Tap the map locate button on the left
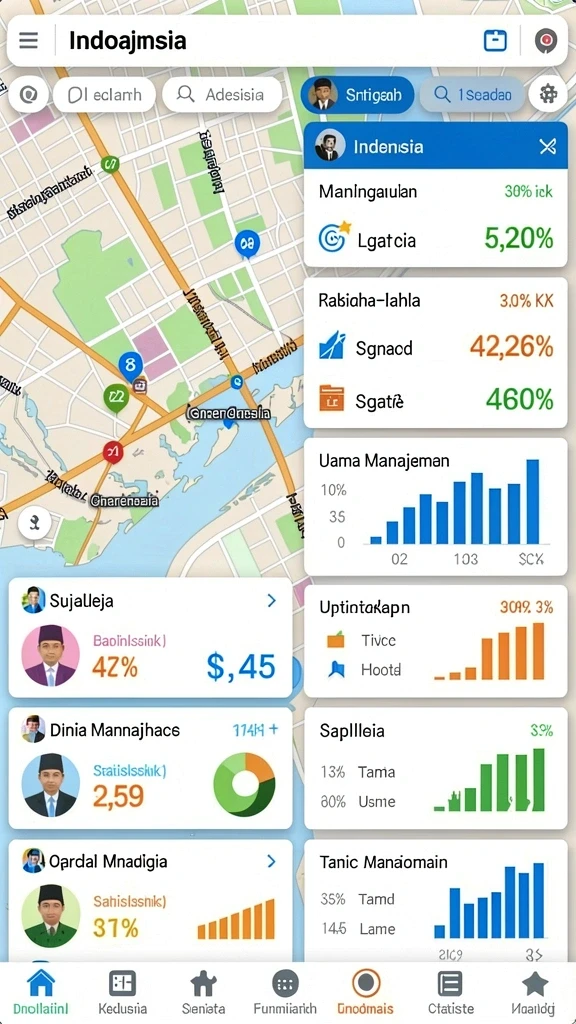The image size is (576, 1024). pyautogui.click(x=35, y=522)
